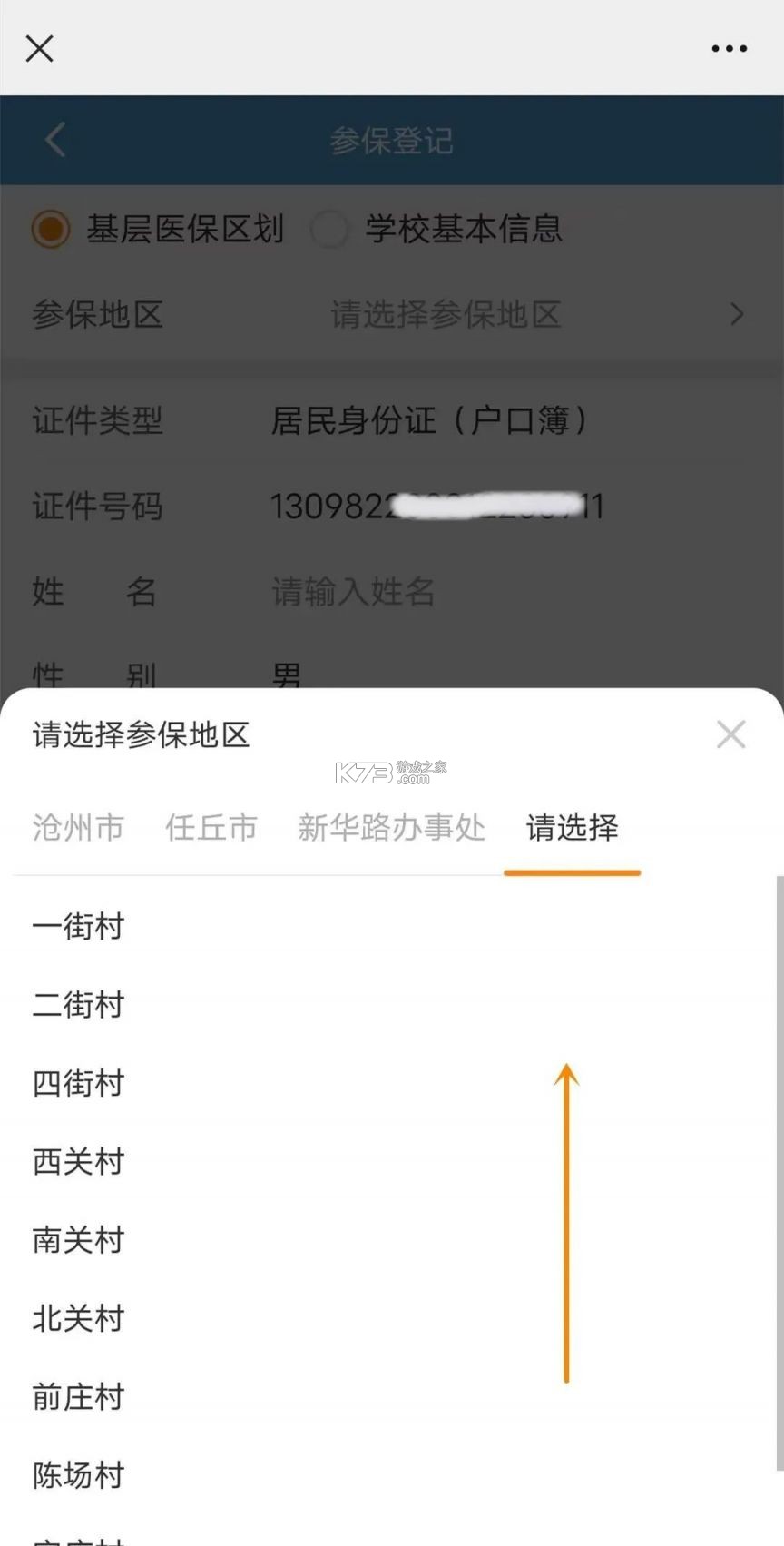Open 参保地区 selection via the chevron
784x1546 pixels.
click(x=737, y=315)
